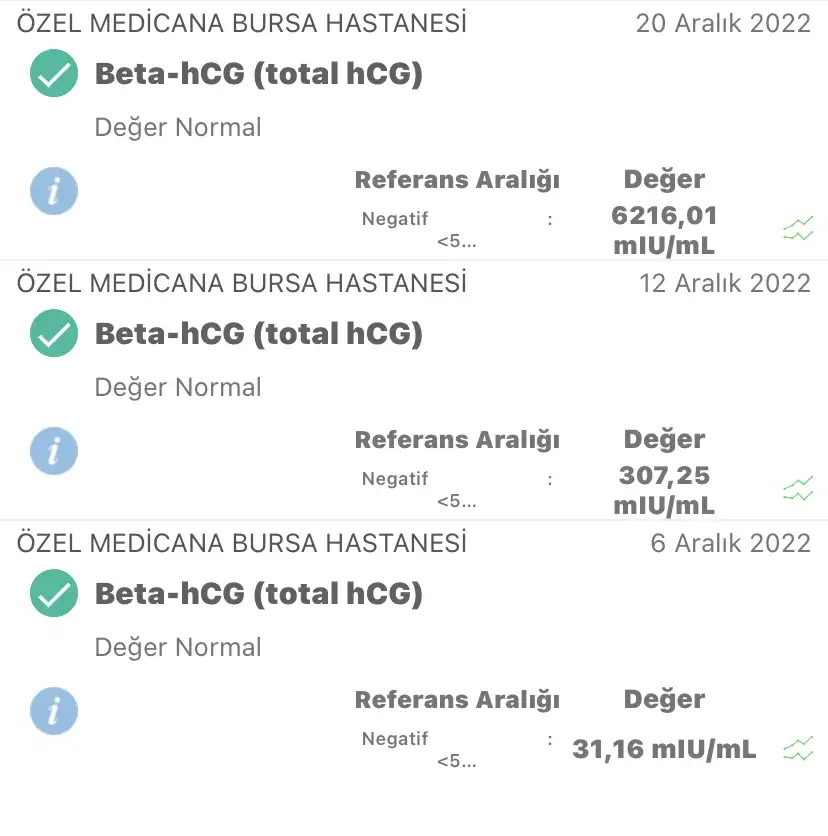Open info icon for 6 Aralık 2022 result
The height and width of the screenshot is (836, 828).
click(54, 711)
